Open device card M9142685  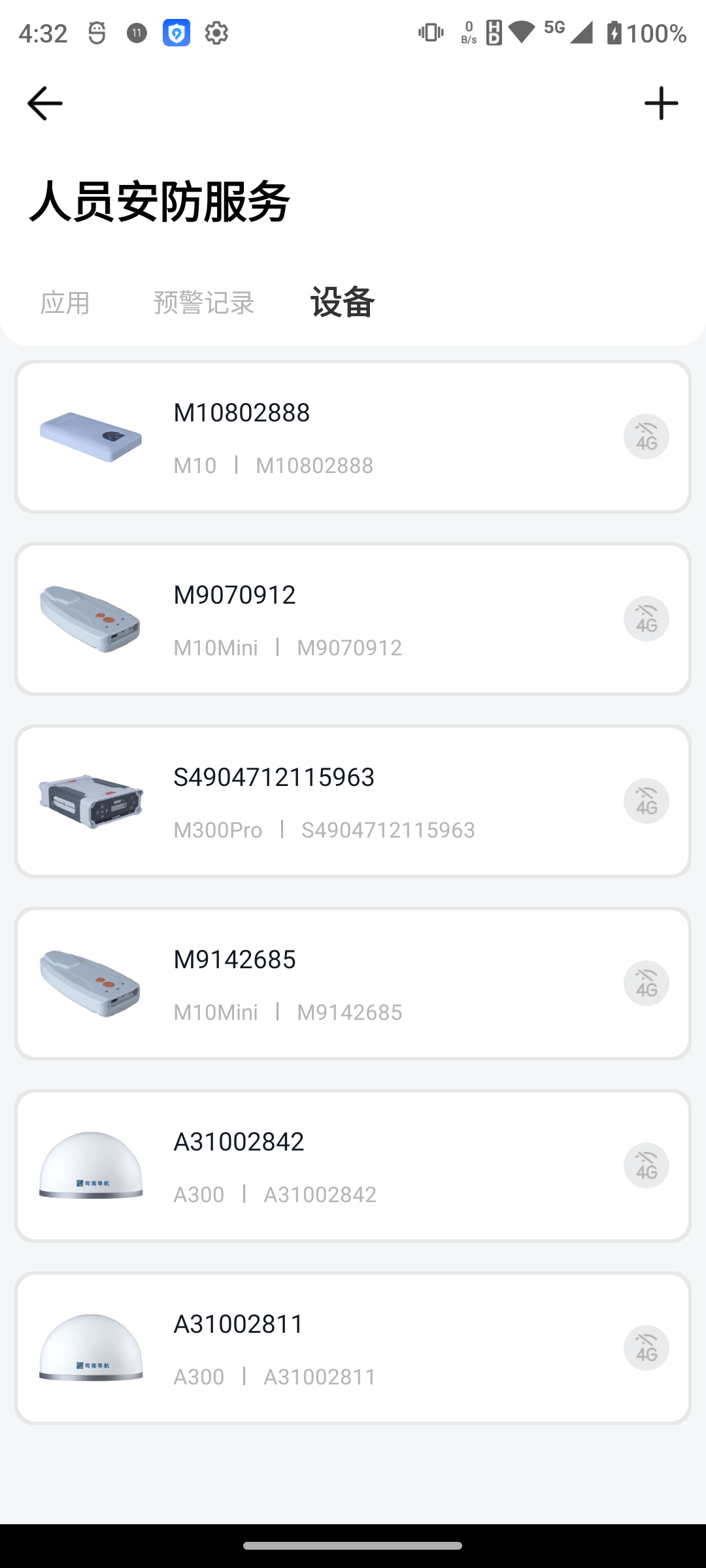coord(353,984)
